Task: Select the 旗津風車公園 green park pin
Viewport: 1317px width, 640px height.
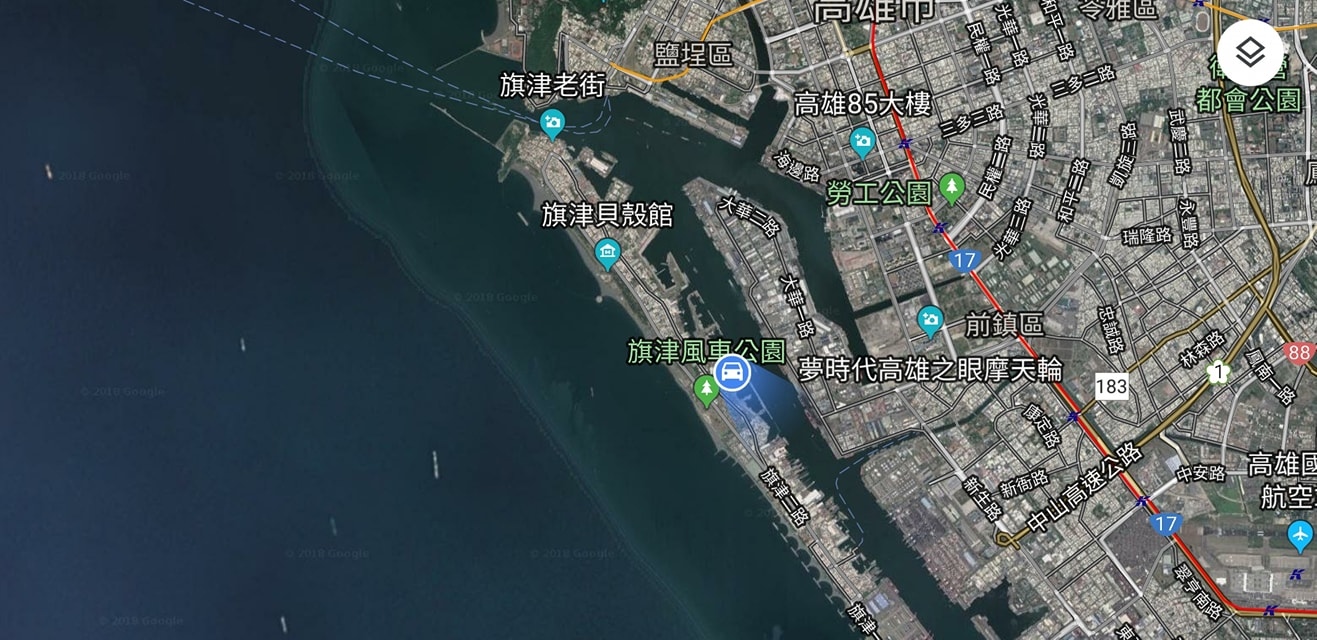Action: pos(706,388)
